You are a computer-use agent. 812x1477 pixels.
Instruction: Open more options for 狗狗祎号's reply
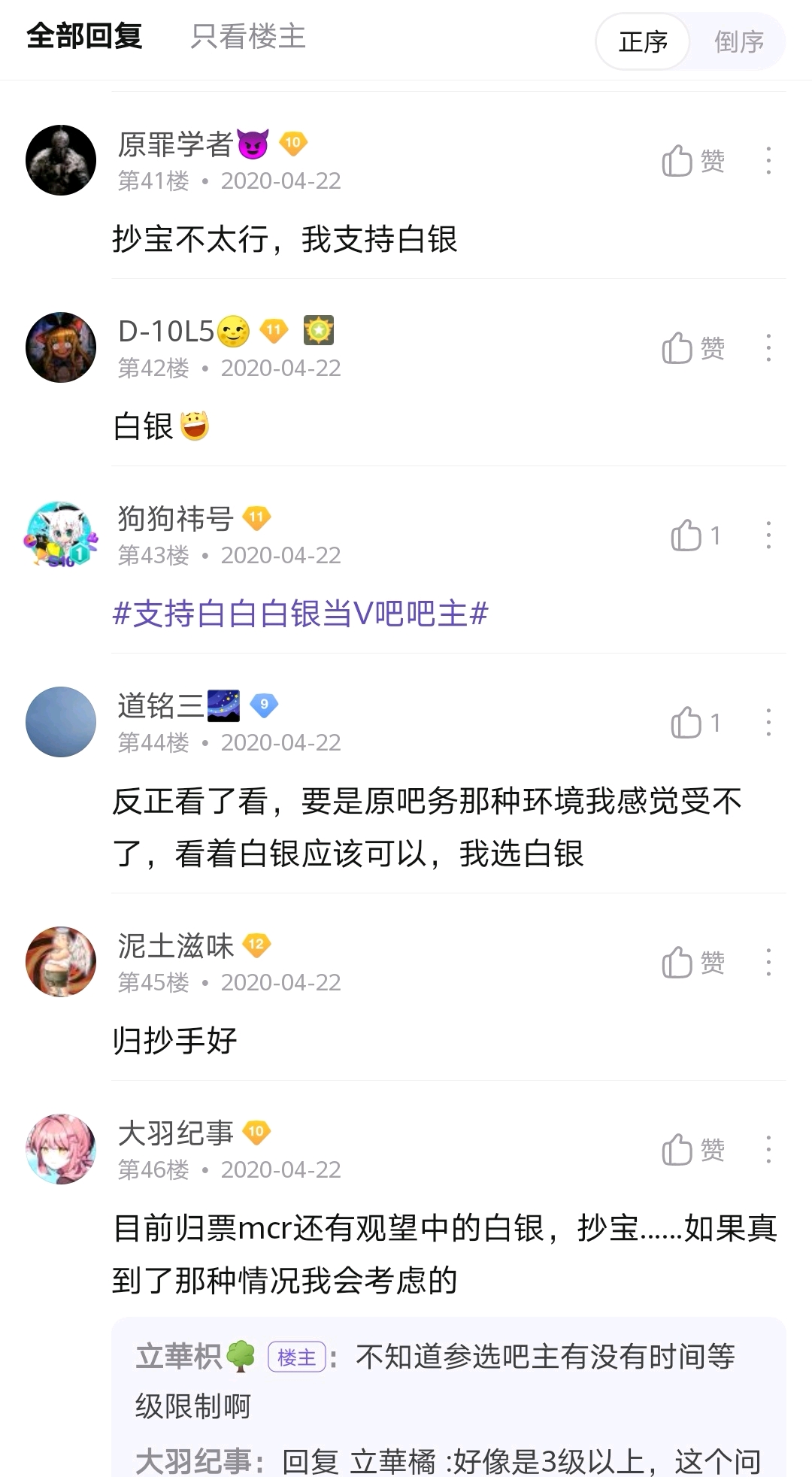coord(768,535)
